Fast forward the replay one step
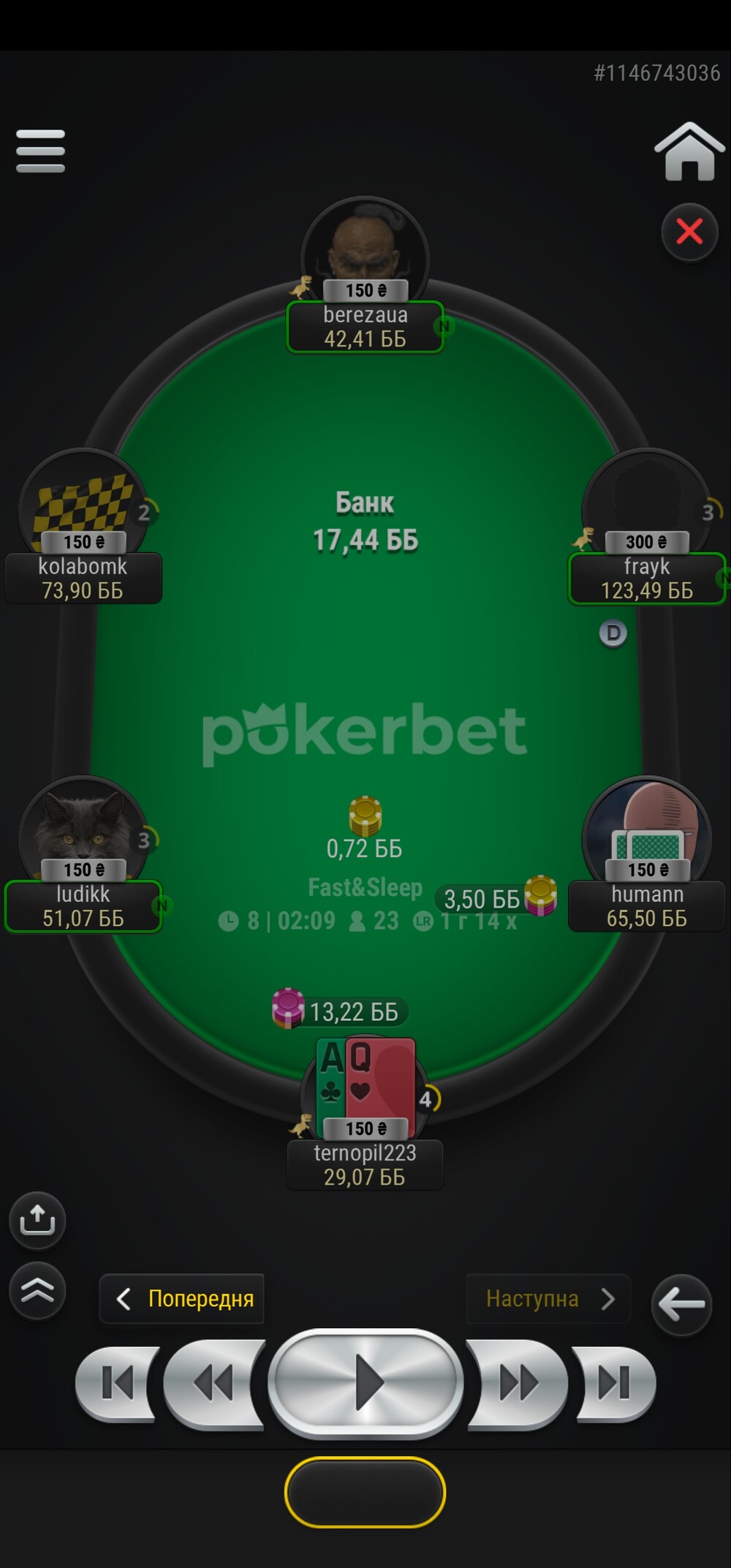 (518, 1382)
